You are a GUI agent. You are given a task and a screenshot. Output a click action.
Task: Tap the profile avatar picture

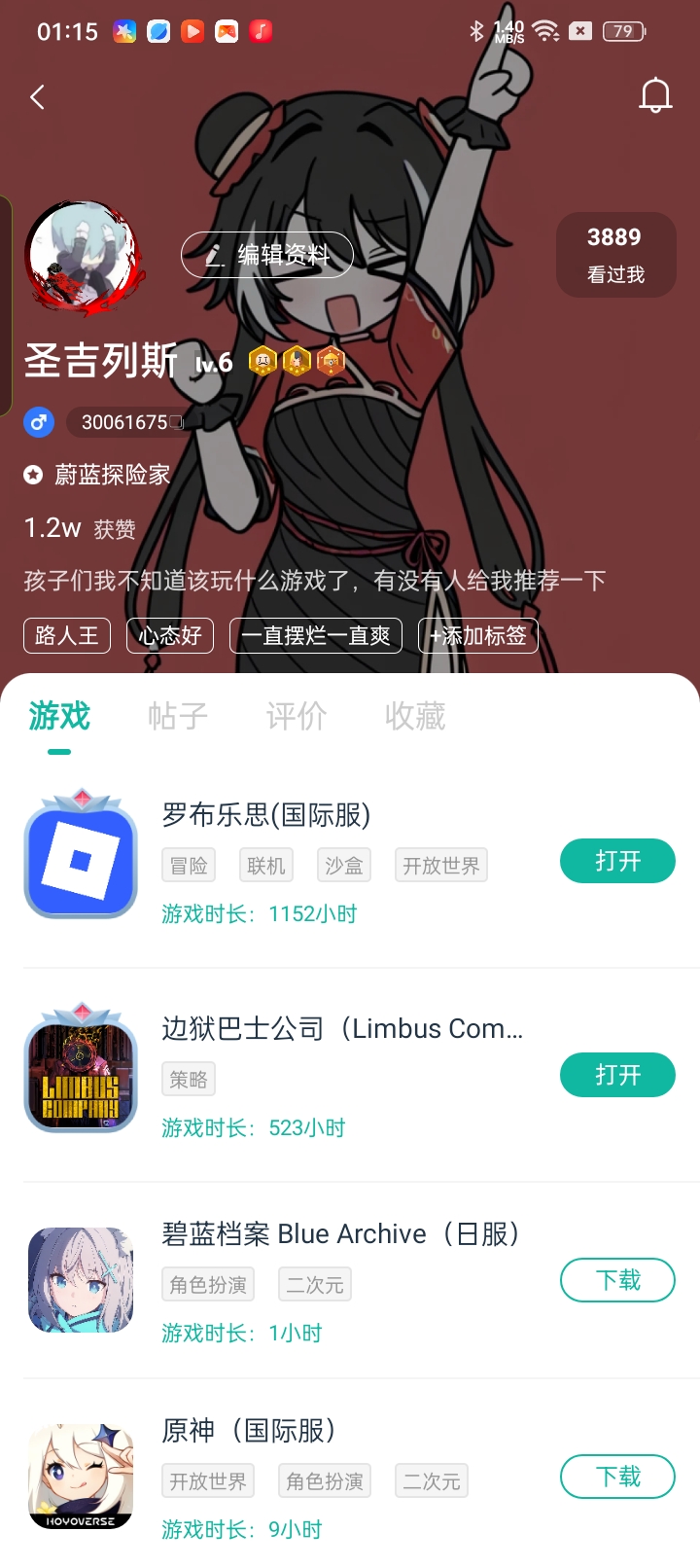[x=84, y=259]
